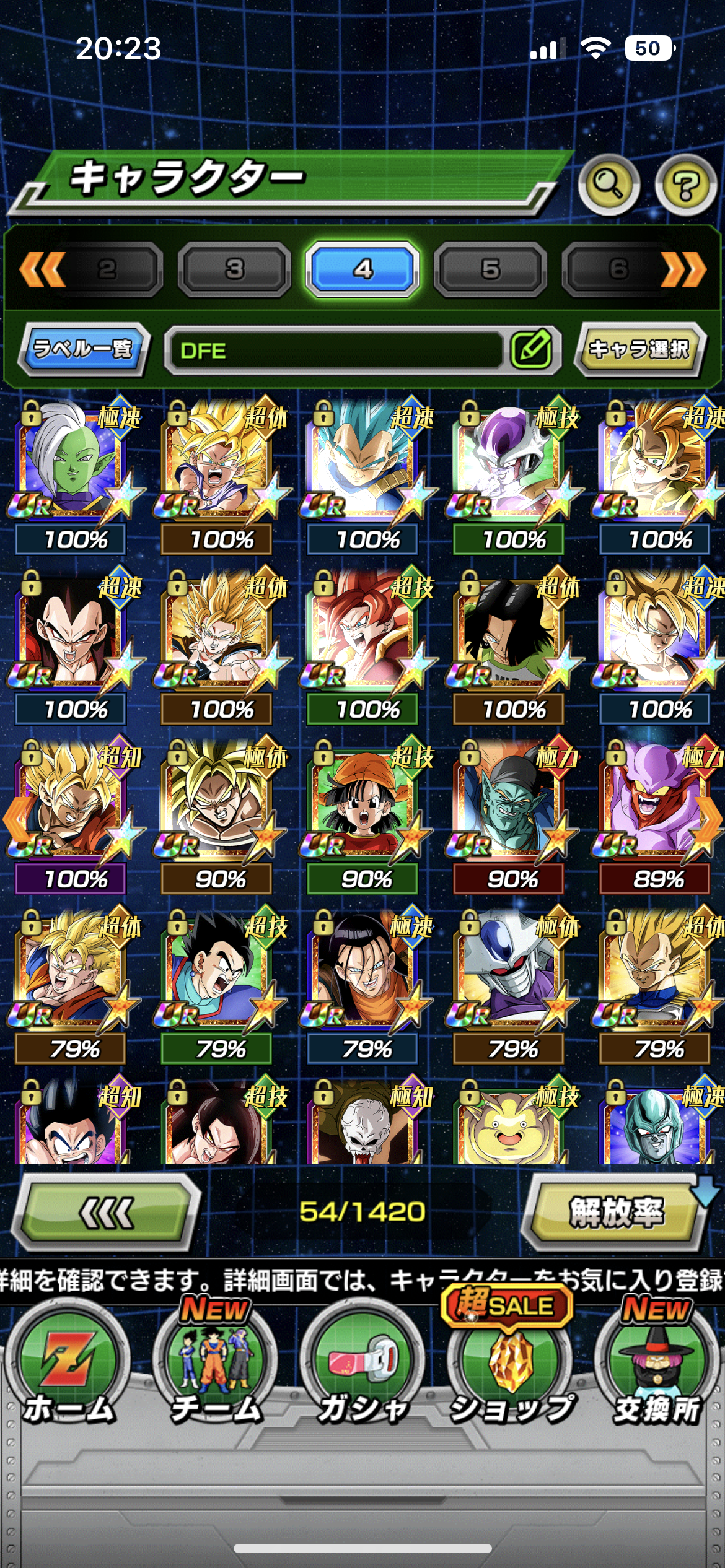
Task: Open the ガシャ tab
Action: pos(363,1370)
